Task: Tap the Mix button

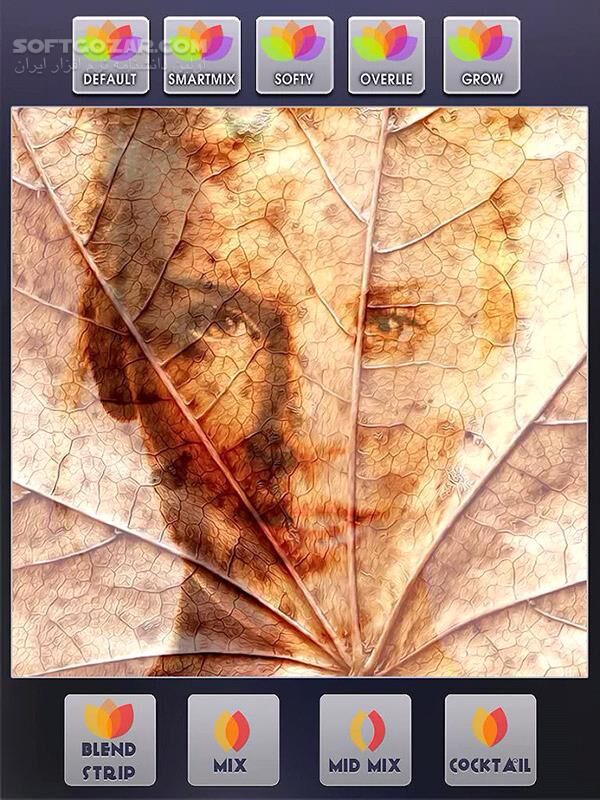Action: [233, 740]
